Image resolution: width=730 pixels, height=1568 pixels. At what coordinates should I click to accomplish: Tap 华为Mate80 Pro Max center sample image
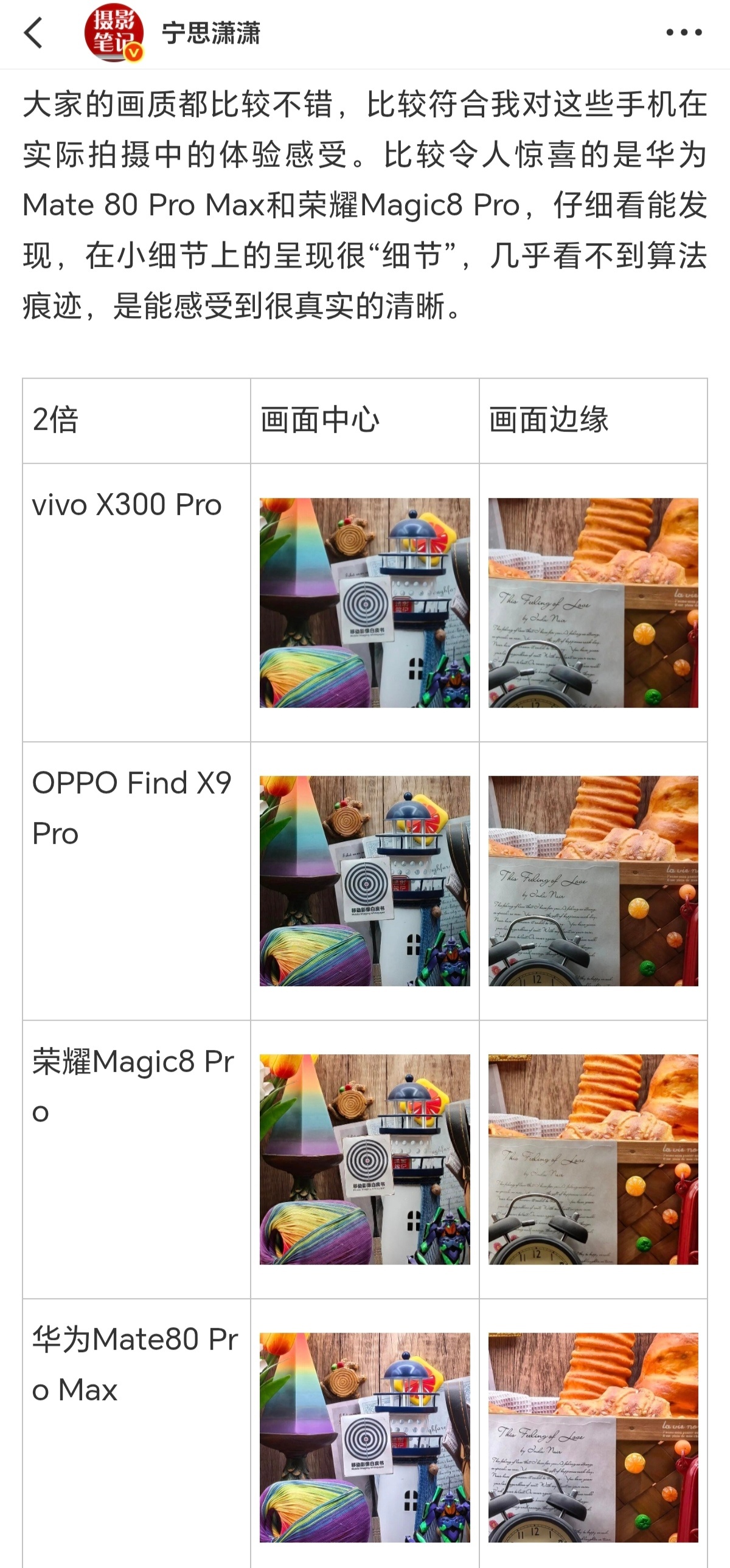pyautogui.click(x=364, y=1438)
